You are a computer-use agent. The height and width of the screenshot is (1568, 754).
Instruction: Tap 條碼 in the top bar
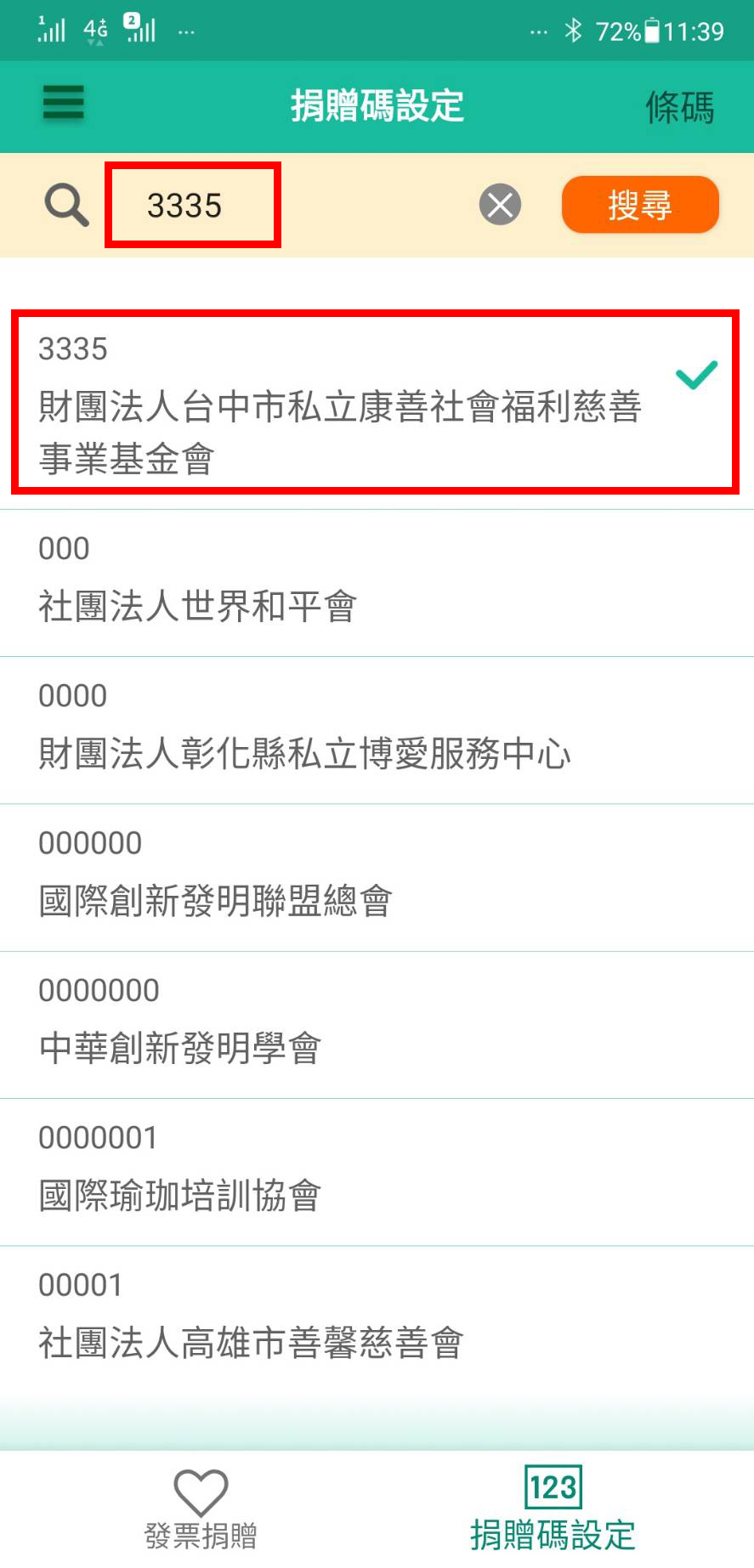(679, 107)
